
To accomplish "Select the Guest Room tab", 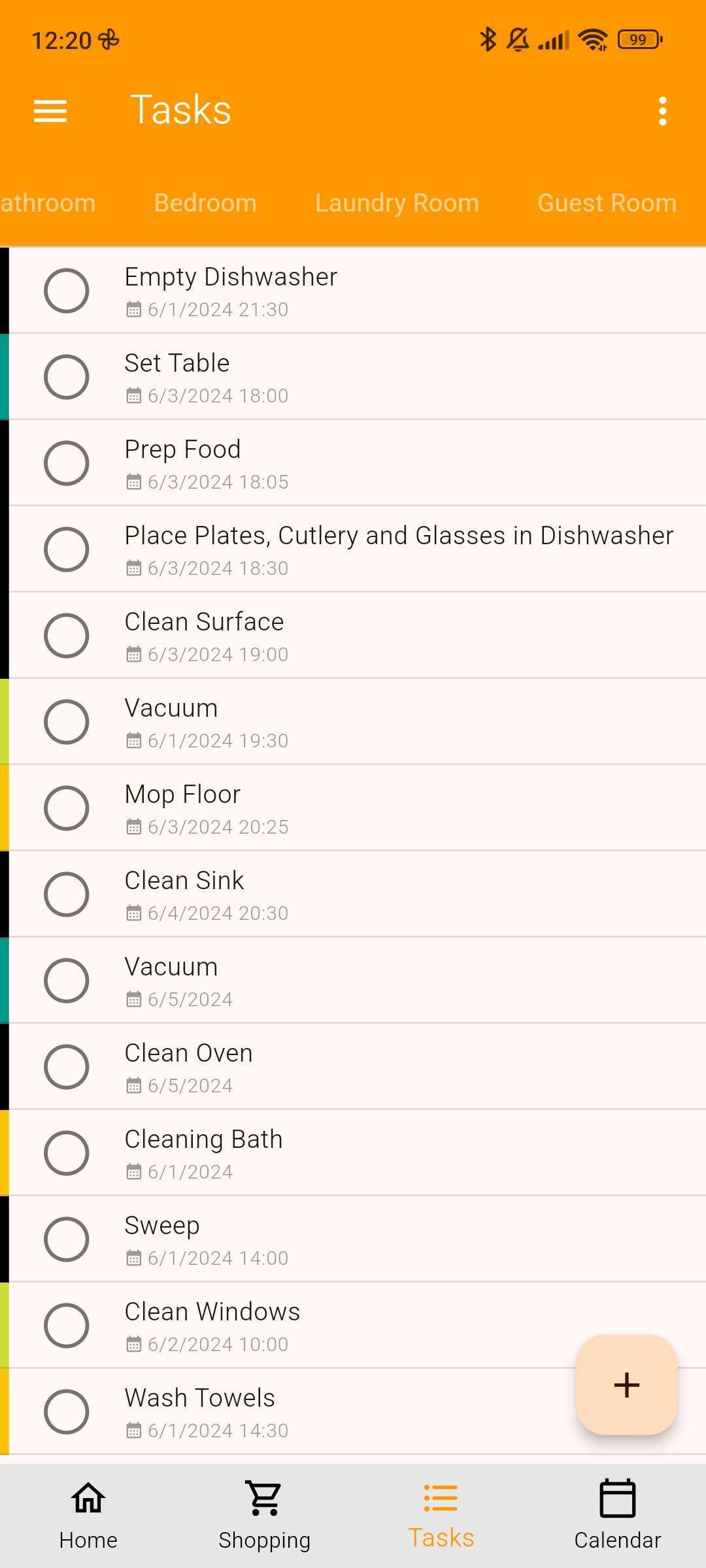I will [607, 203].
